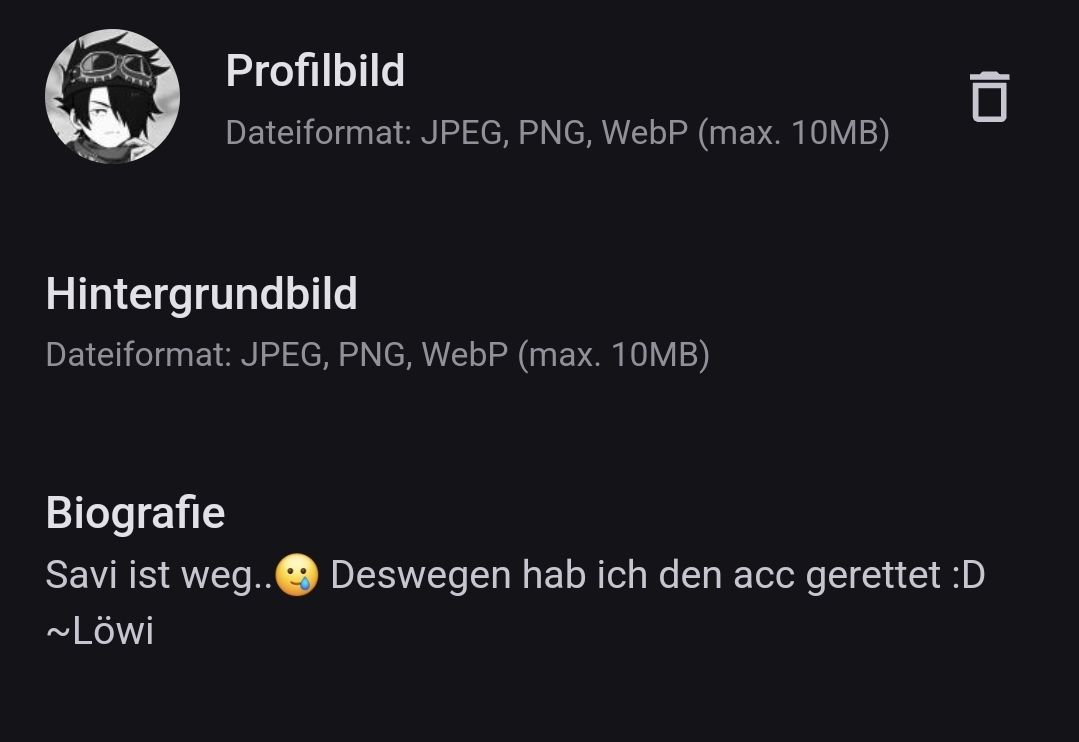
Task: Tap the Profilbild avatar to change it
Action: (112, 96)
